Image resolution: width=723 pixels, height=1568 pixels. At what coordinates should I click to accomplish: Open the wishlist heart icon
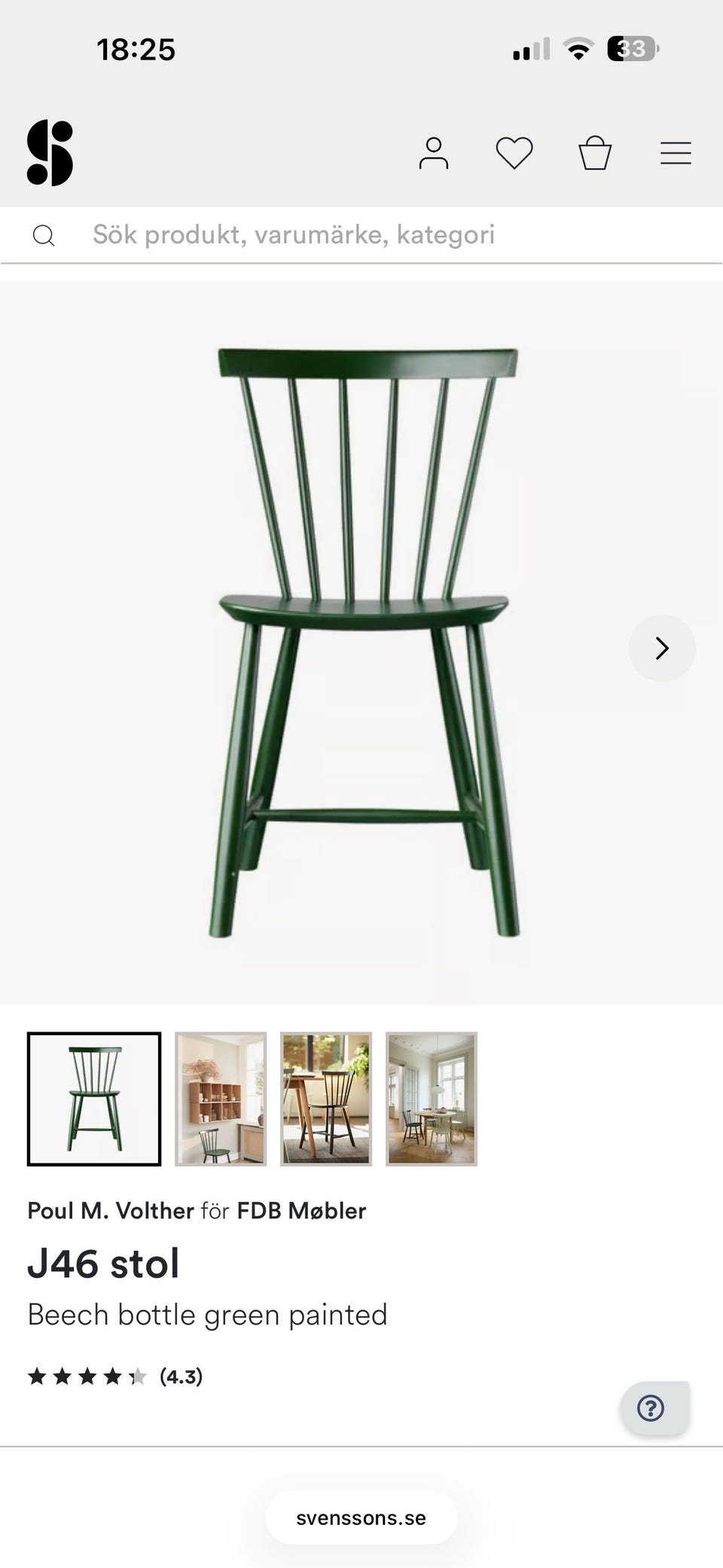tap(514, 154)
